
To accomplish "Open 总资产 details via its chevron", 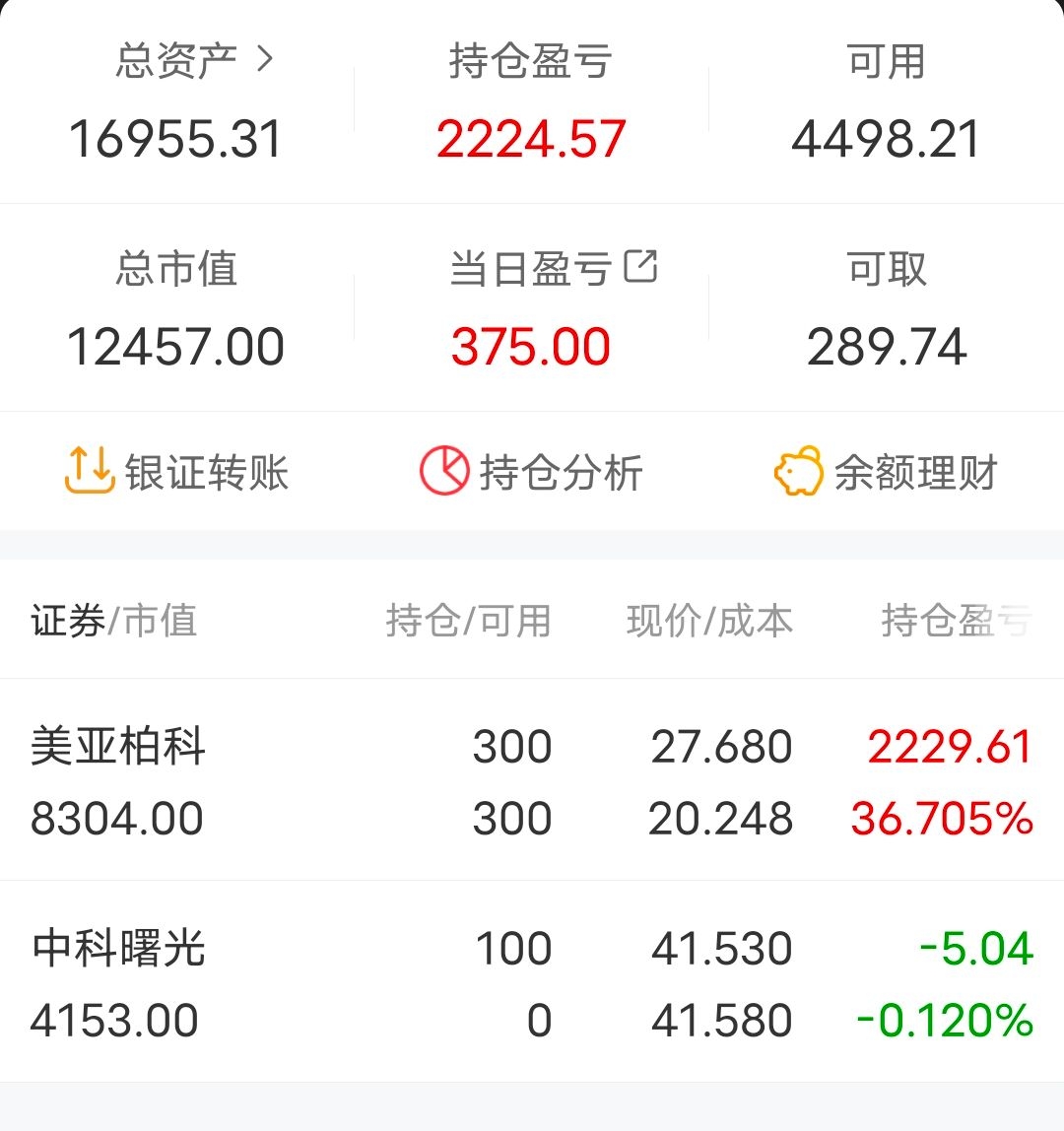I will (x=264, y=60).
